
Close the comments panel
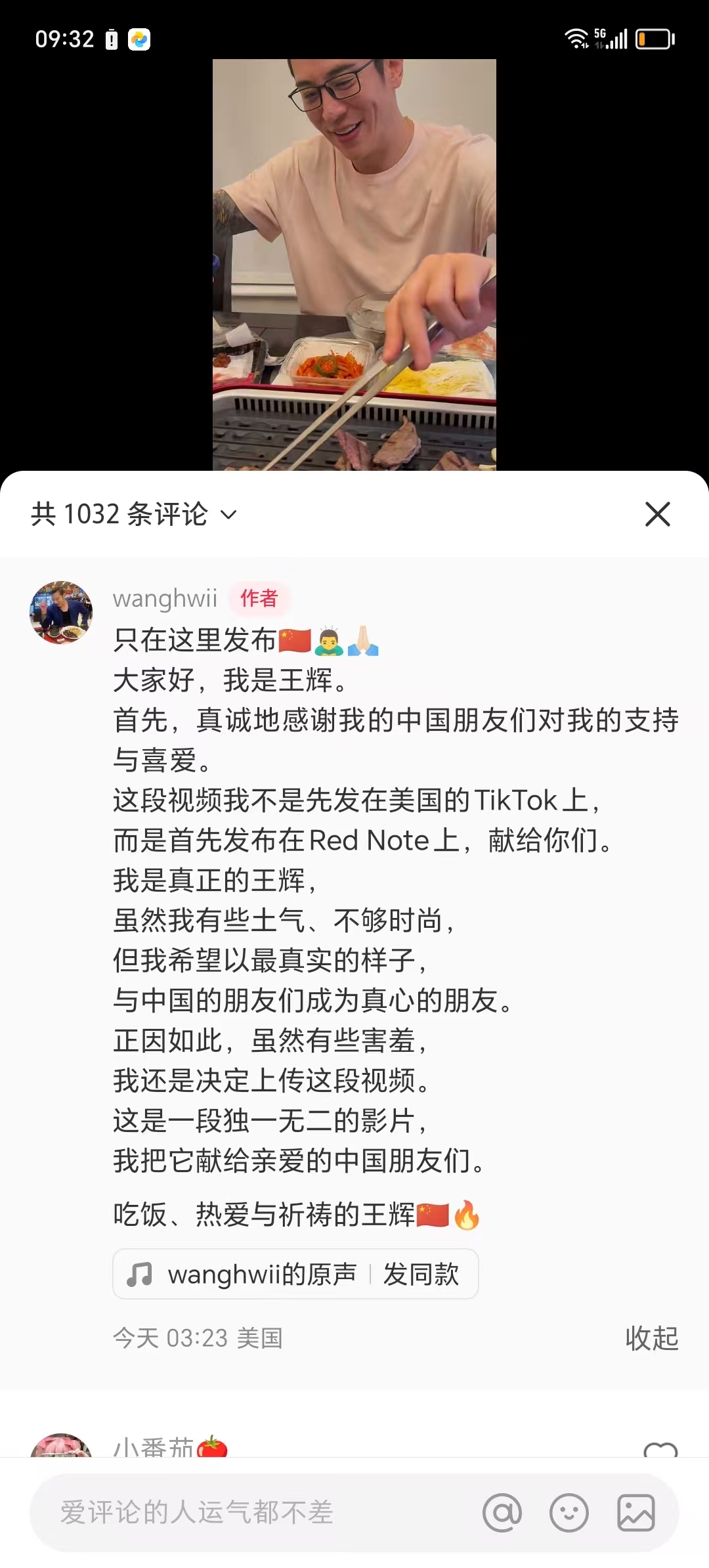[657, 514]
